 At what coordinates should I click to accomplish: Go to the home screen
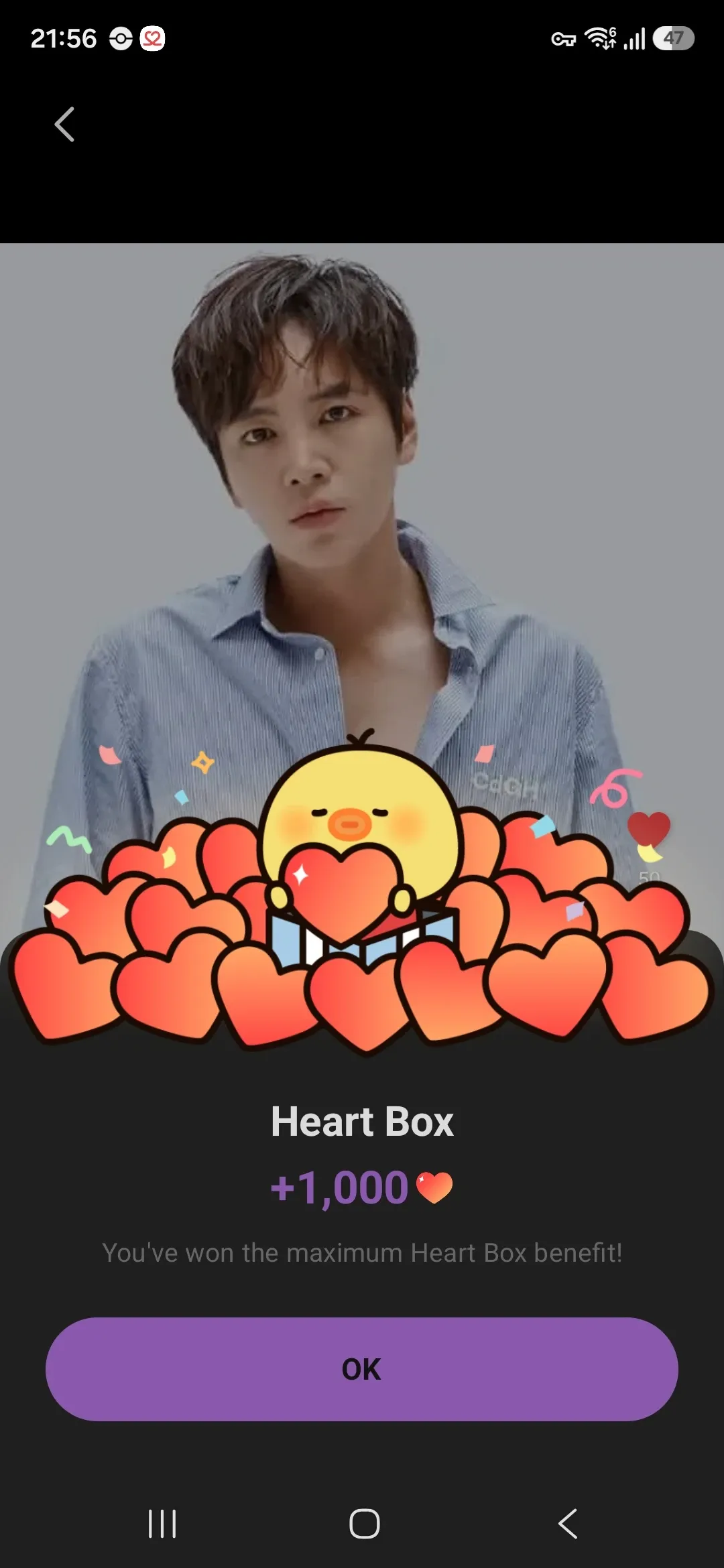(x=364, y=1523)
